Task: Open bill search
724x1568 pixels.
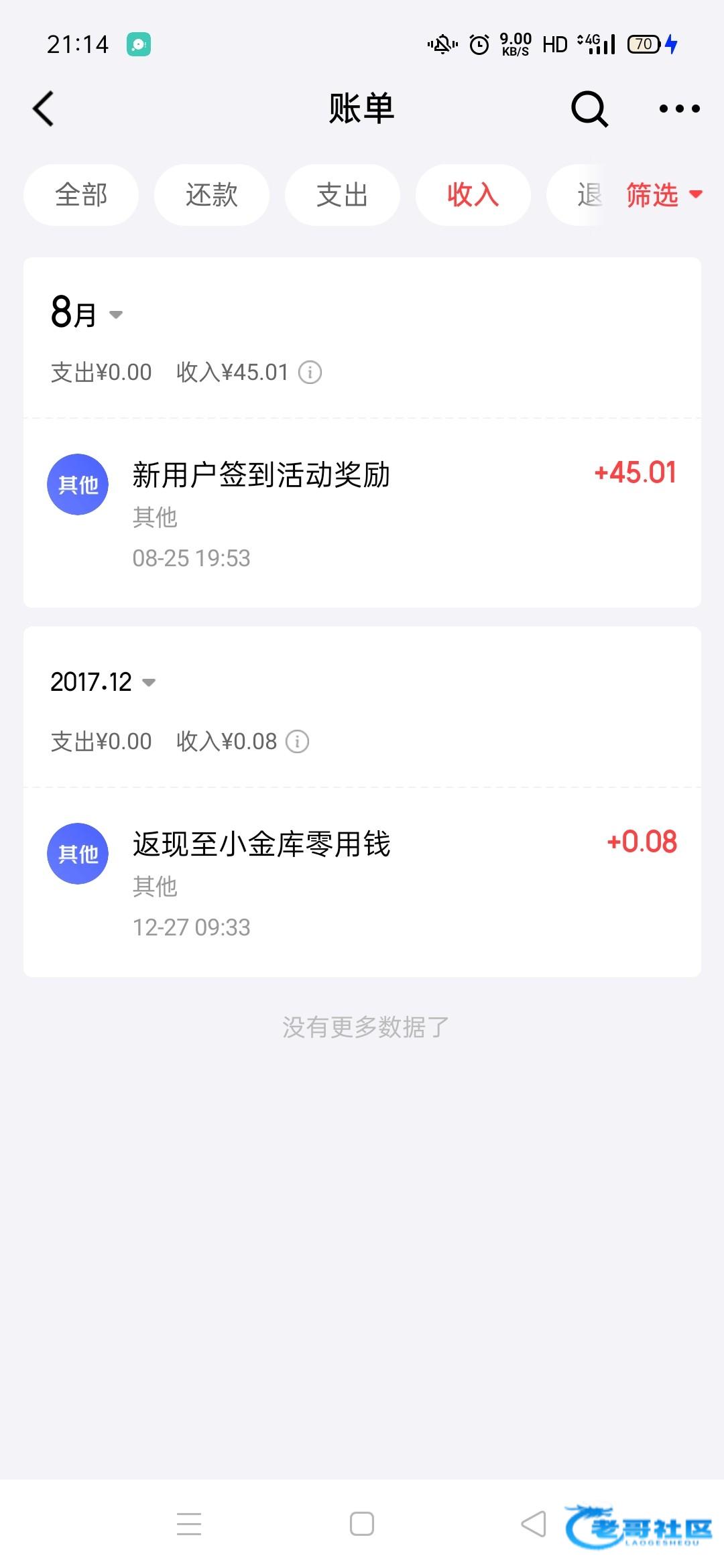Action: coord(589,109)
